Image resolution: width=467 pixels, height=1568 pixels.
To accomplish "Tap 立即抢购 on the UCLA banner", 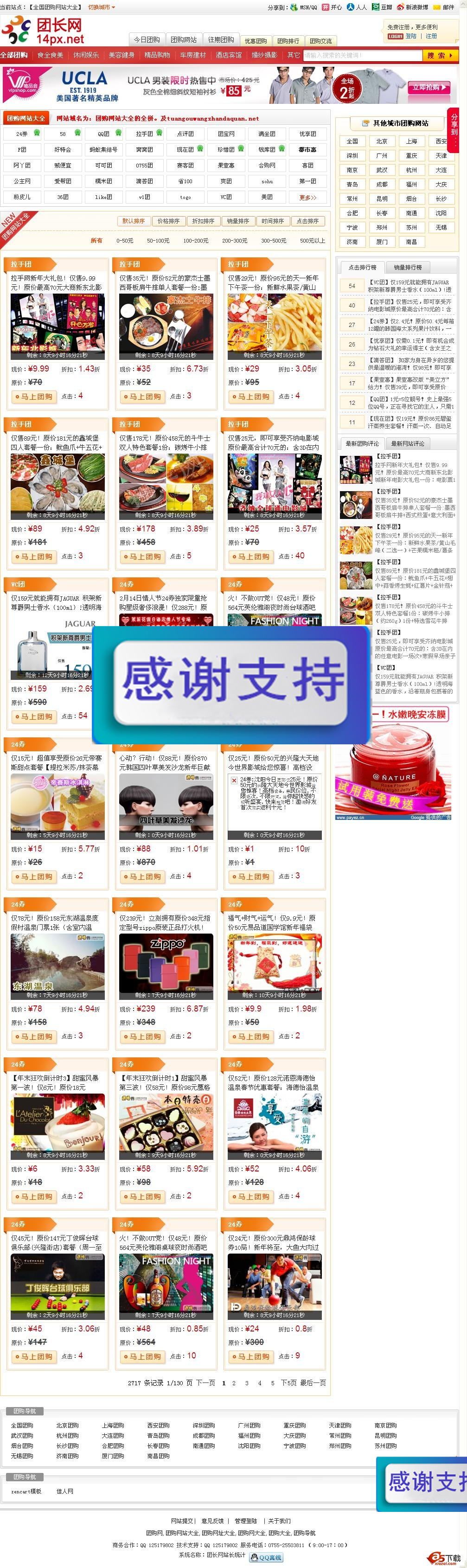I will [429, 87].
